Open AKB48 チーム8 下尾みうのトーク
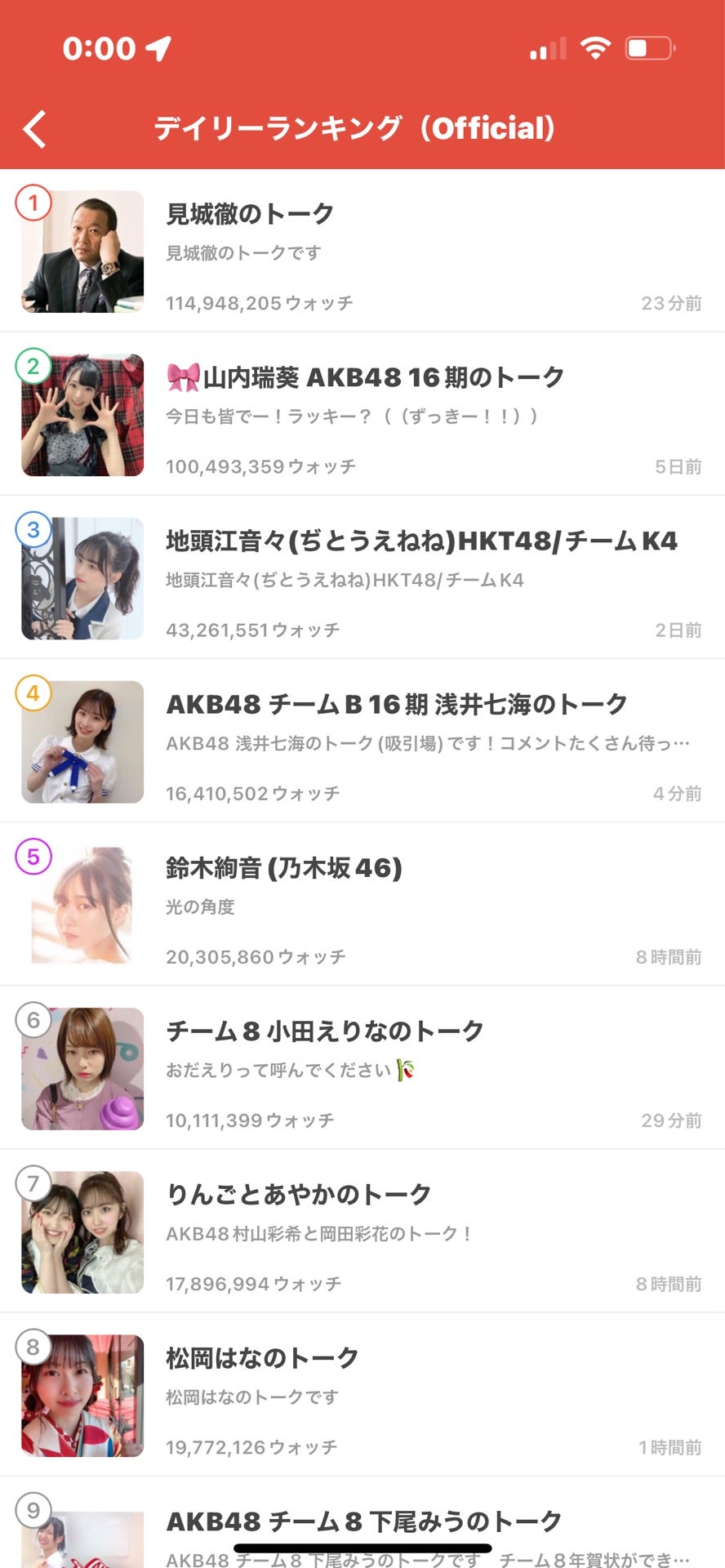Viewport: 725px width, 1568px height. click(362, 1526)
